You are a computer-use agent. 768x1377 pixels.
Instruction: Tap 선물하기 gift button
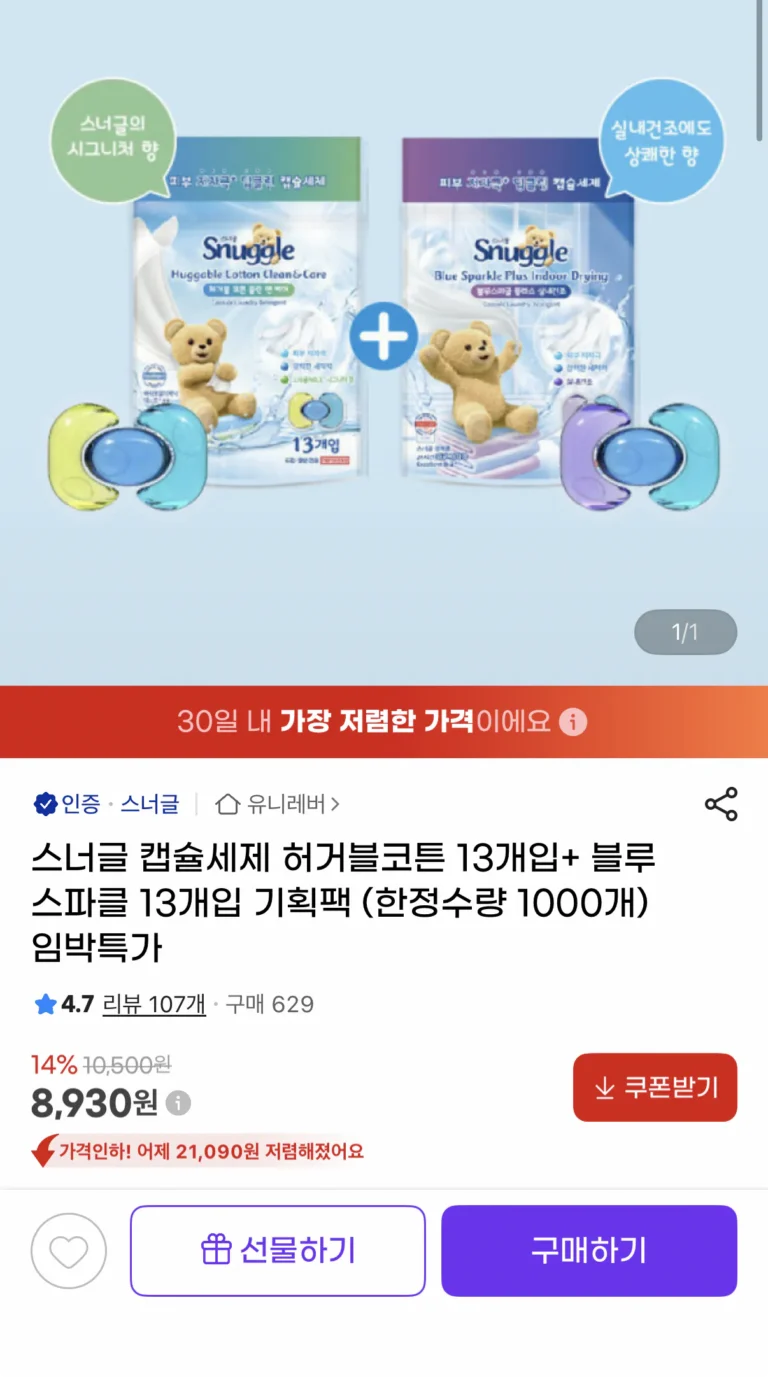pyautogui.click(x=278, y=1251)
